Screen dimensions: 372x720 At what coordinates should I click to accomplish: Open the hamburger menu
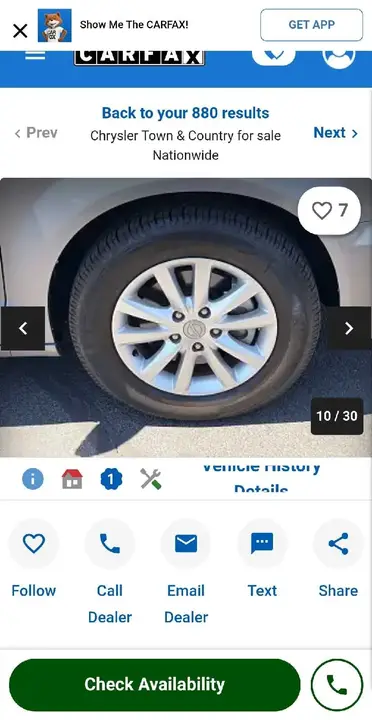pyautogui.click(x=35, y=55)
